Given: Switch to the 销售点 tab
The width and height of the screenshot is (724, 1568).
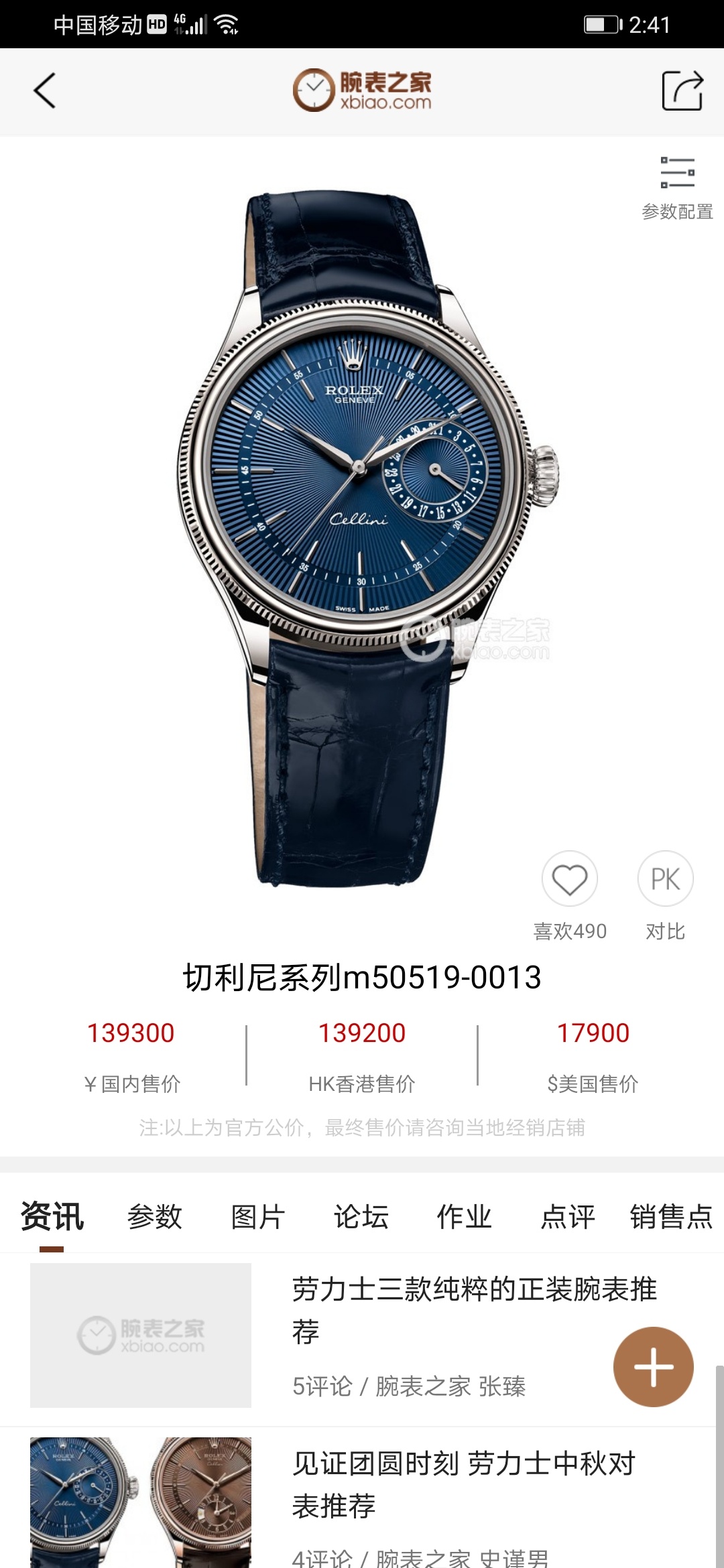Looking at the screenshot, I should (x=670, y=1216).
